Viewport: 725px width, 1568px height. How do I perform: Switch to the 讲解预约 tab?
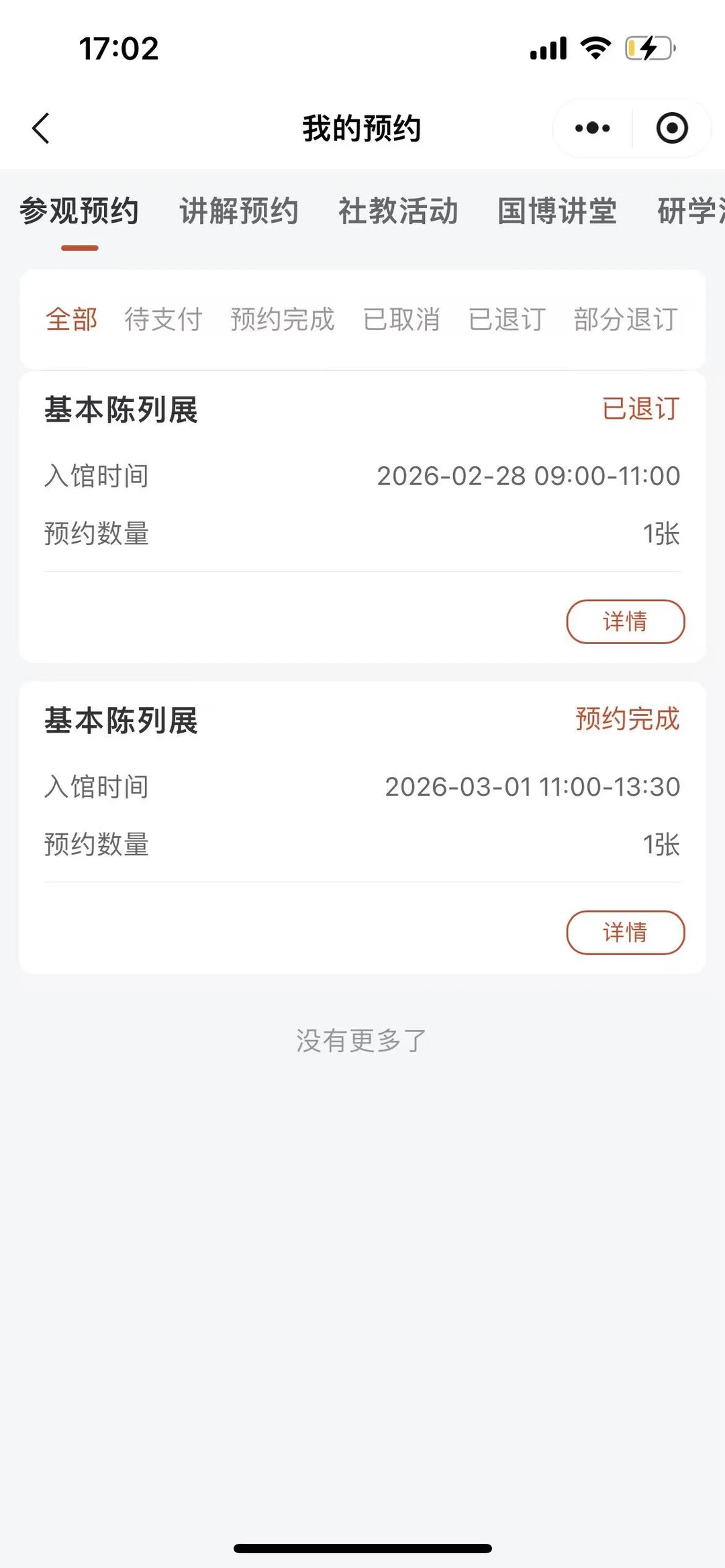(x=238, y=211)
